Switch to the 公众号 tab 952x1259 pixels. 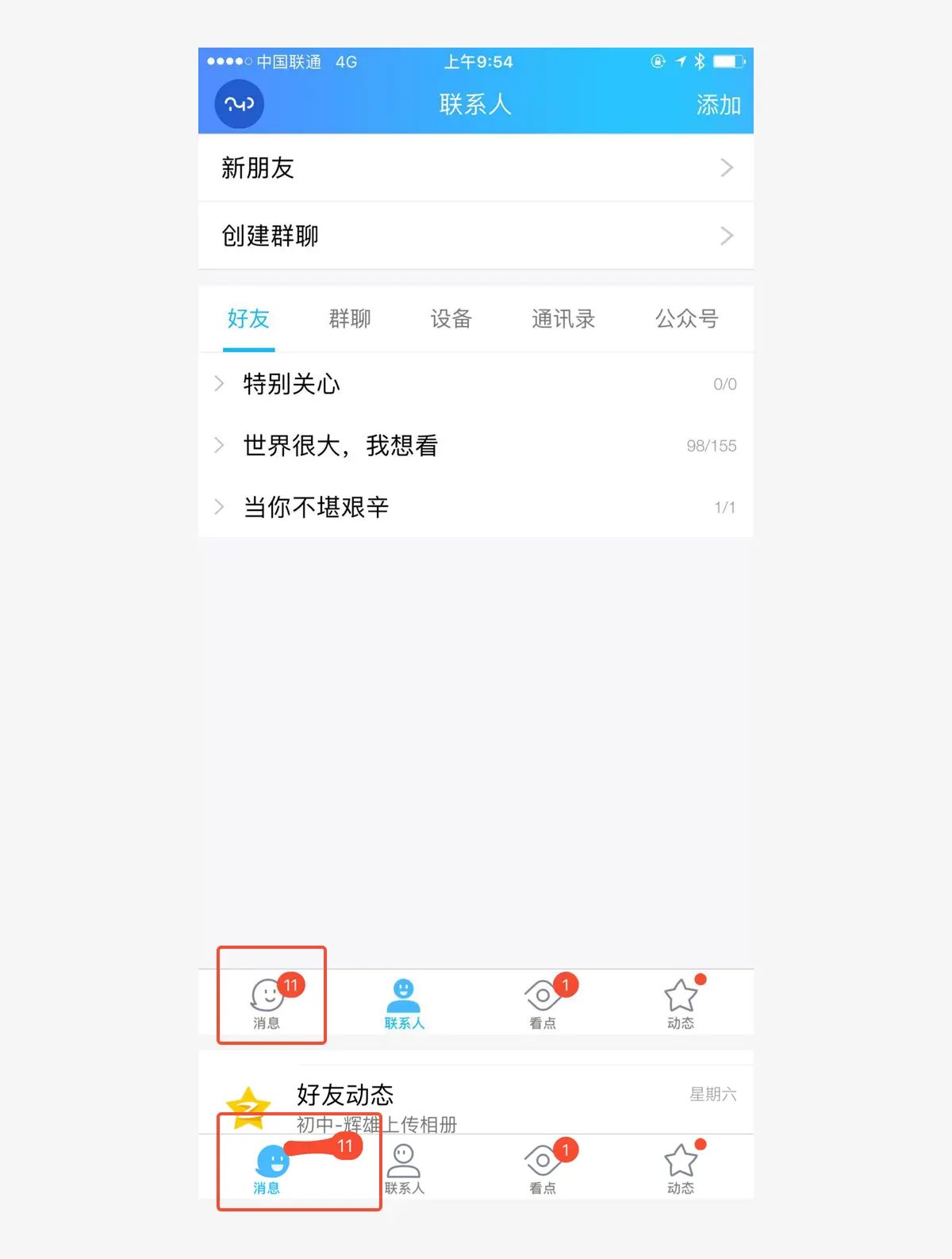point(686,319)
